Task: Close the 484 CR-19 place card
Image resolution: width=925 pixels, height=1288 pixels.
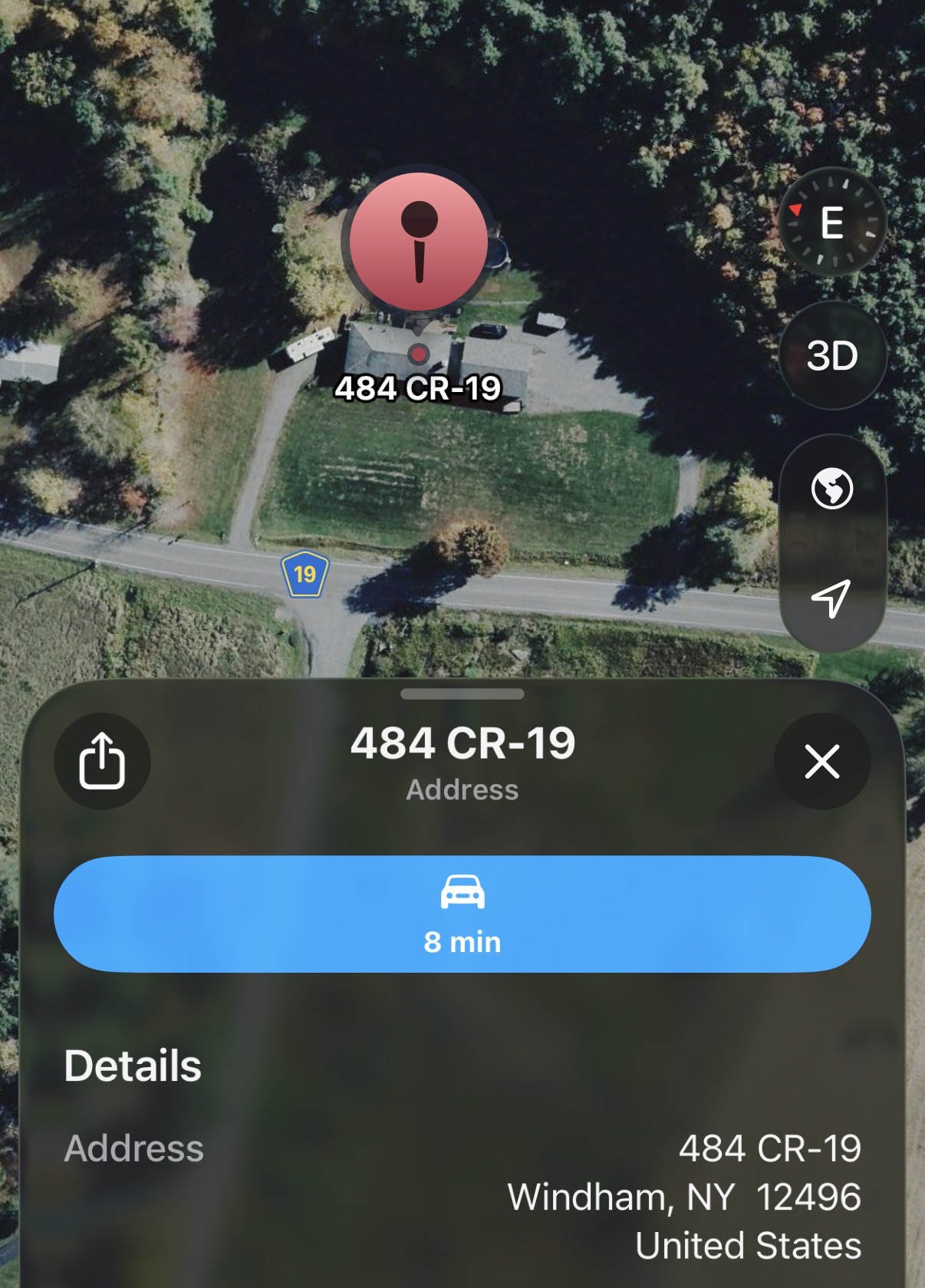Action: pos(822,761)
